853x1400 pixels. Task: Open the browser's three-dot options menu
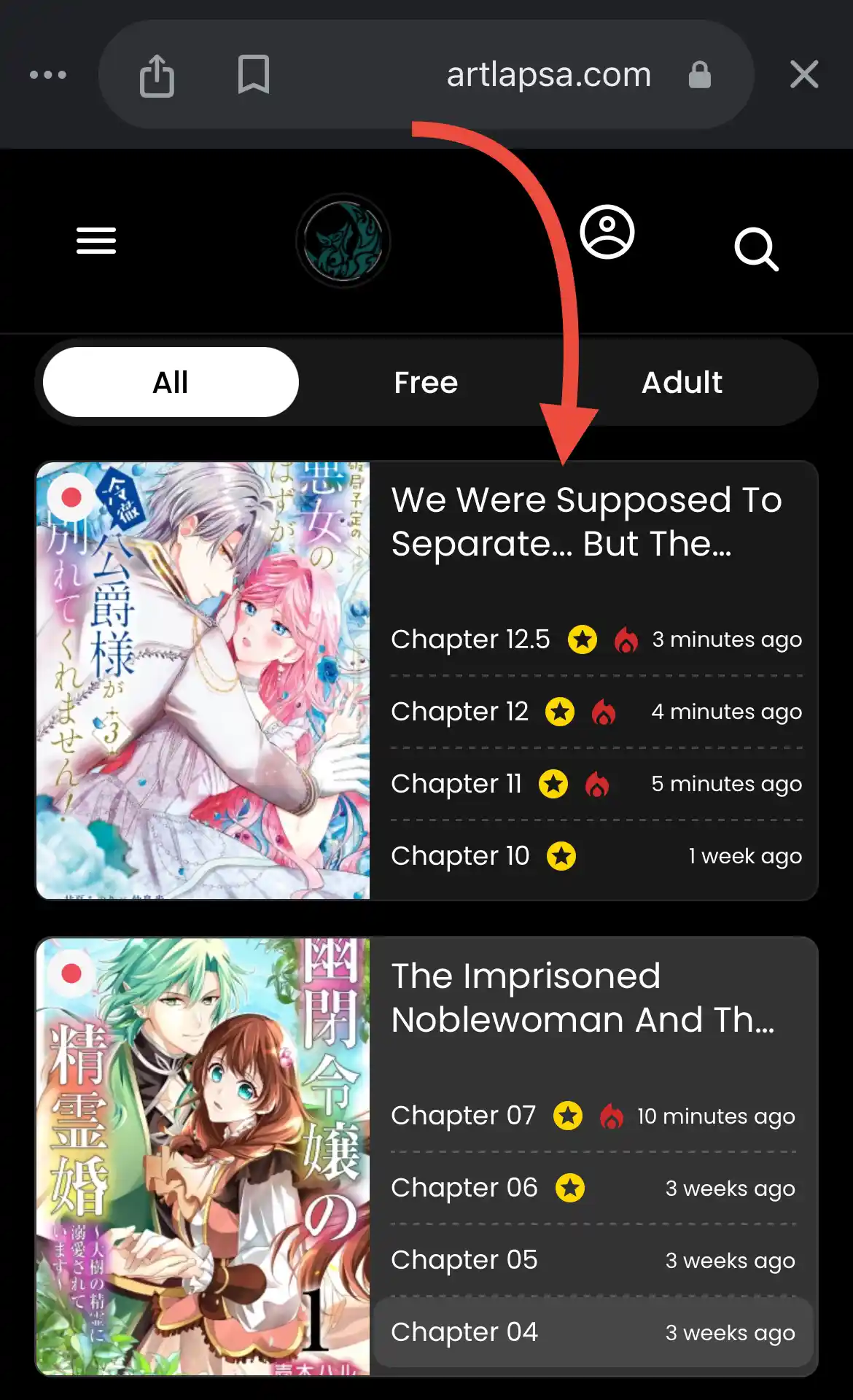click(48, 74)
